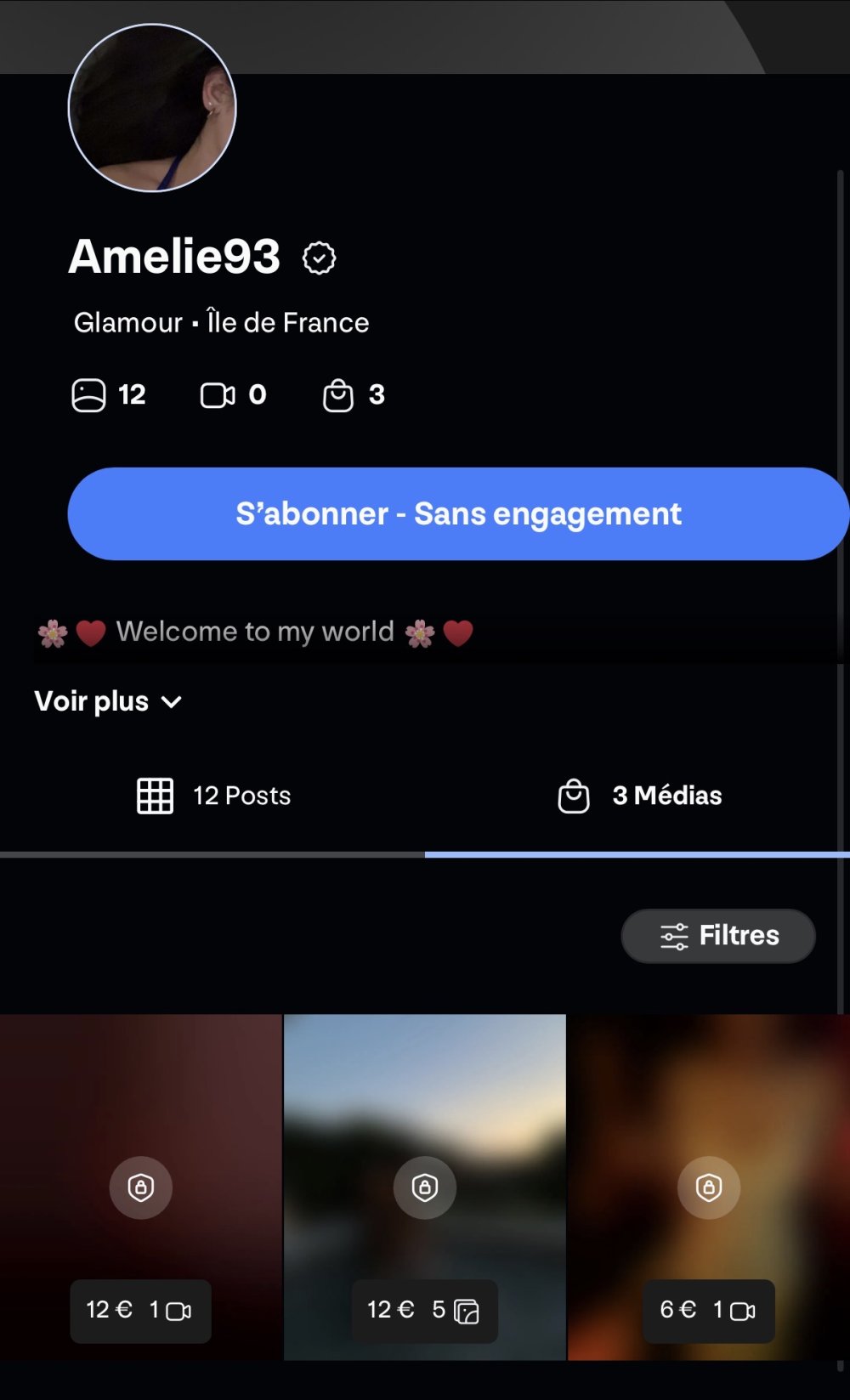Image resolution: width=850 pixels, height=1400 pixels.
Task: Switch to the 12 Posts tab
Action: [x=213, y=796]
